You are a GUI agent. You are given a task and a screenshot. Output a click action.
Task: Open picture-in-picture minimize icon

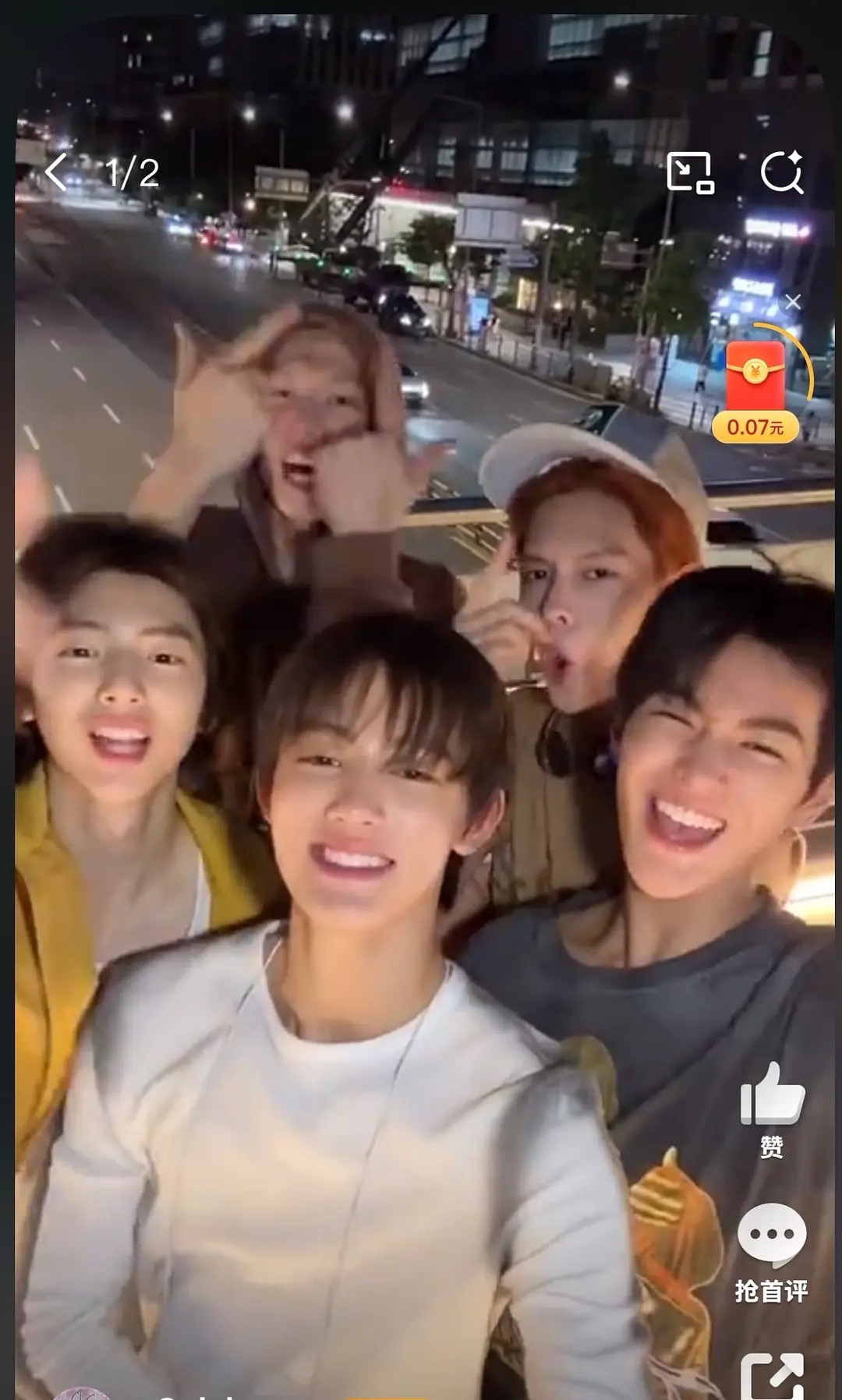690,172
